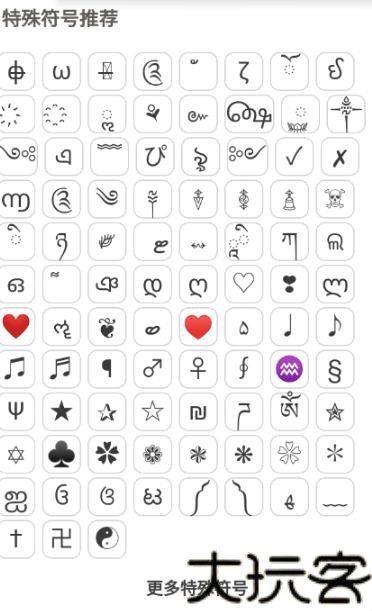
Task: Select the male gender sign
Action: point(152,369)
